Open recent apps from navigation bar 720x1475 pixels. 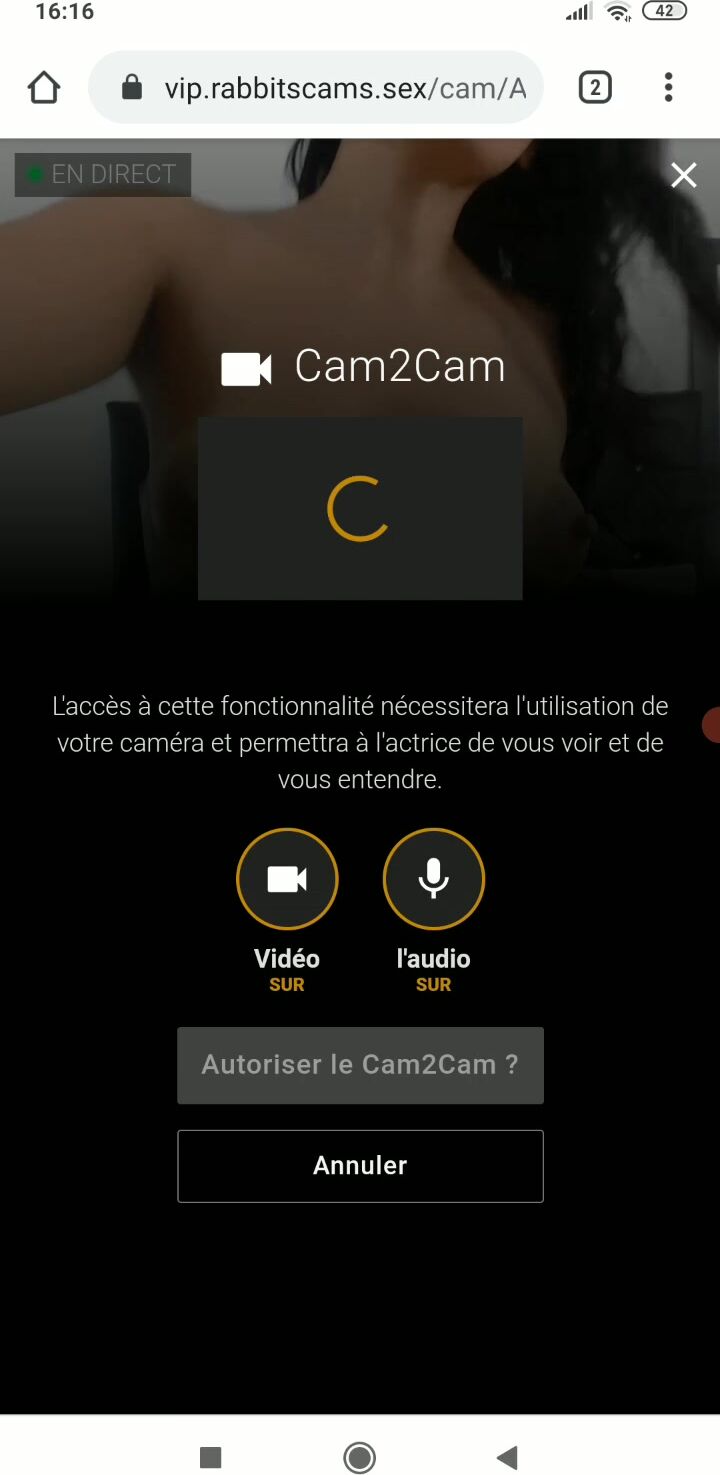click(x=210, y=1457)
